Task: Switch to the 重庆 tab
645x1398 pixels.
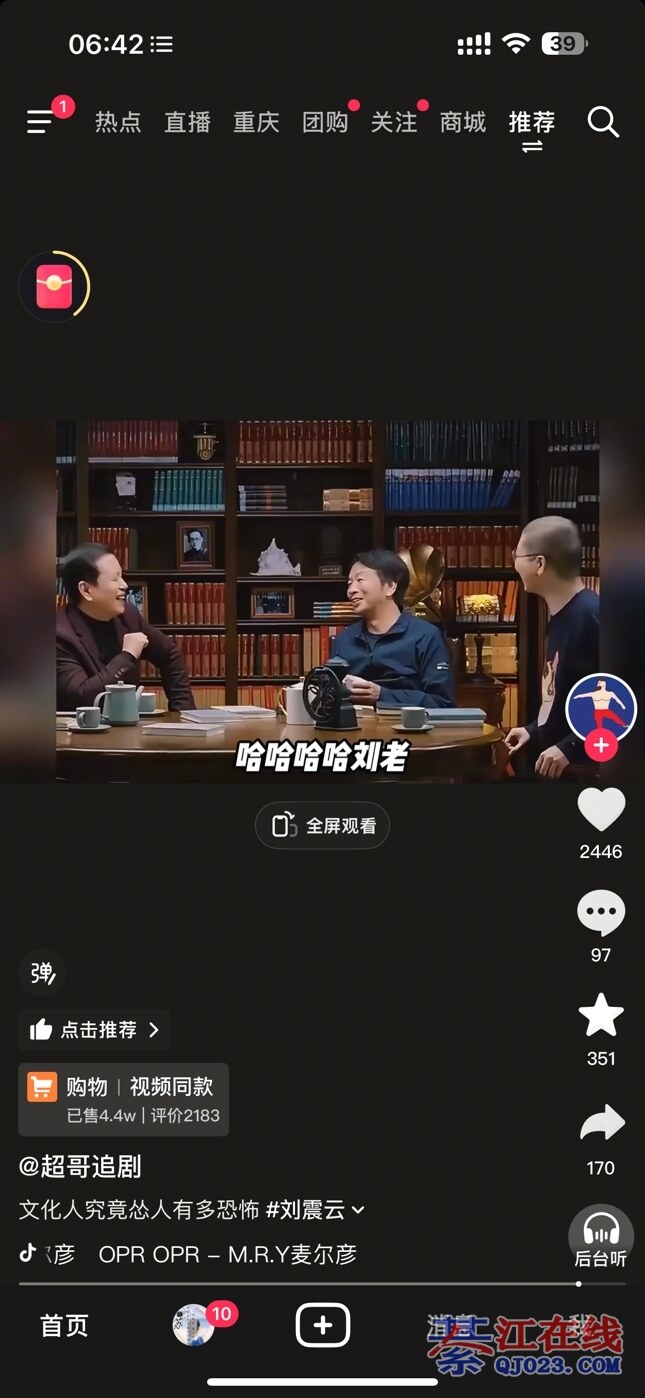Action: (256, 123)
